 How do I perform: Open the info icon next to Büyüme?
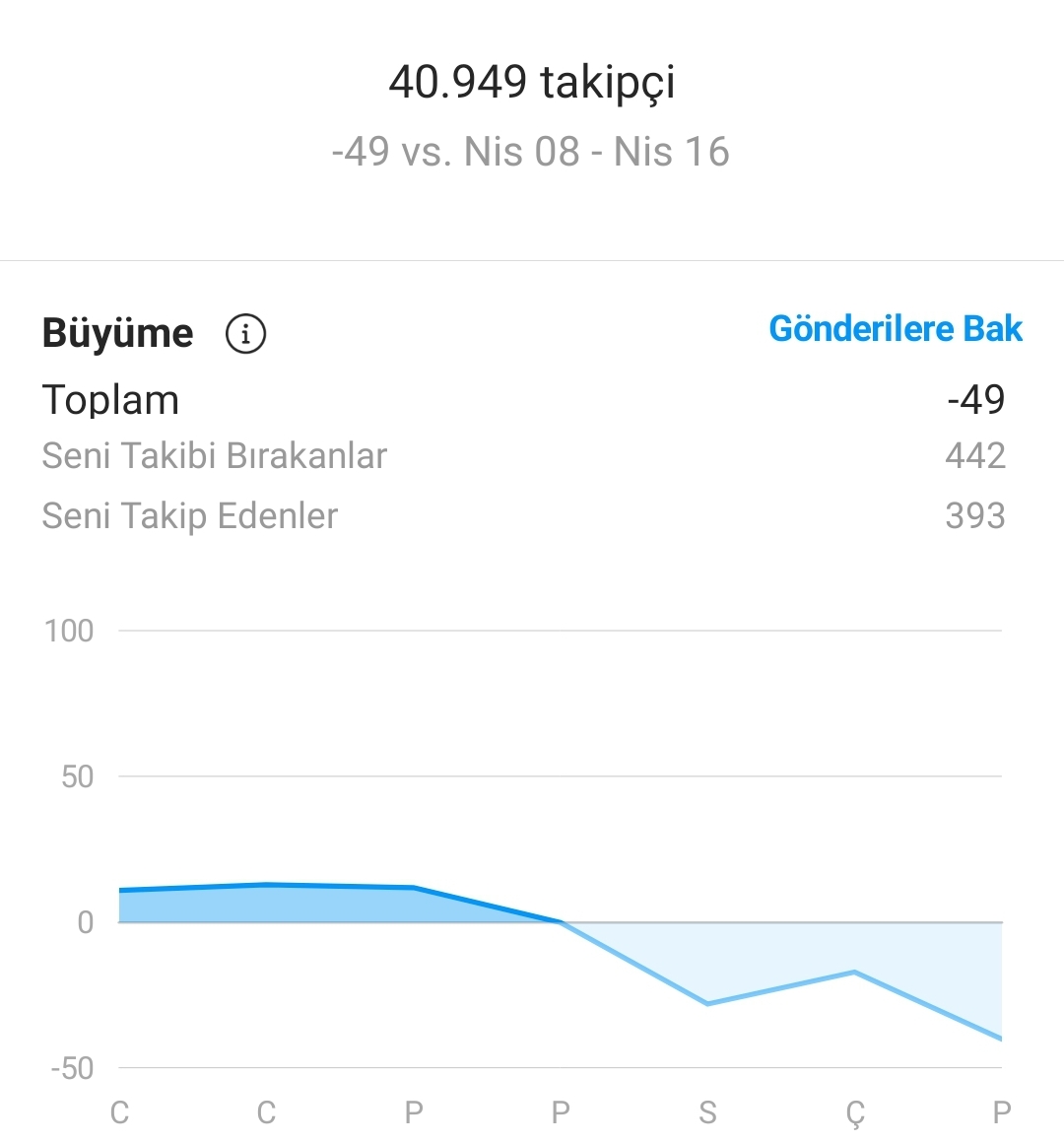pyautogui.click(x=245, y=334)
